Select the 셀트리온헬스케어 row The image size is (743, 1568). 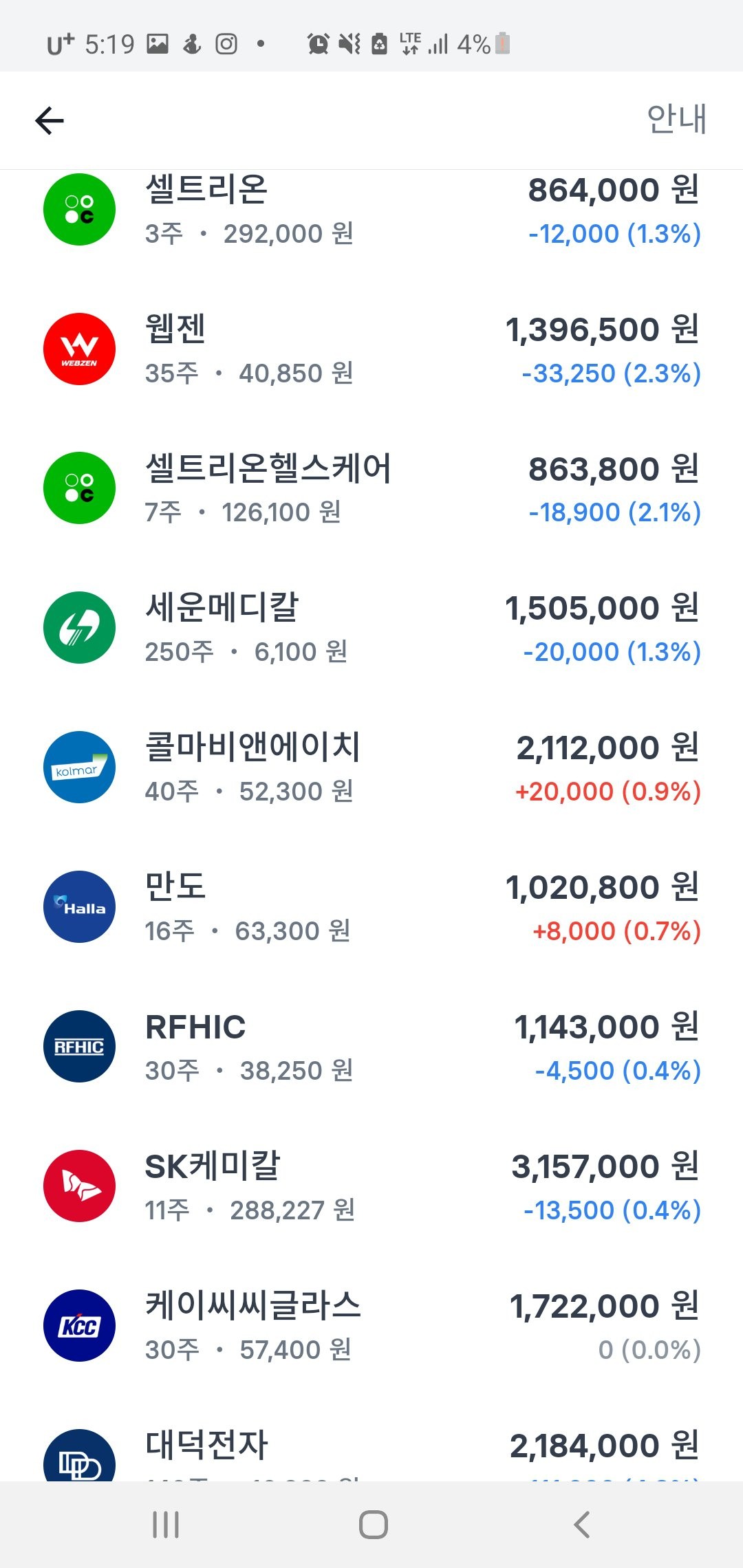pyautogui.click(x=371, y=489)
